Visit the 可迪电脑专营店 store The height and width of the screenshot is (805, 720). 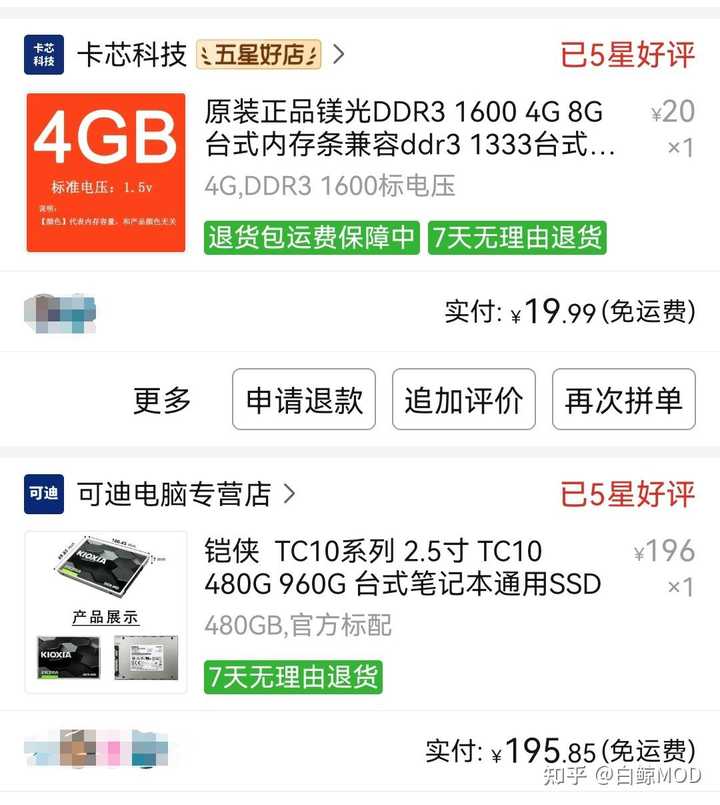(x=174, y=493)
